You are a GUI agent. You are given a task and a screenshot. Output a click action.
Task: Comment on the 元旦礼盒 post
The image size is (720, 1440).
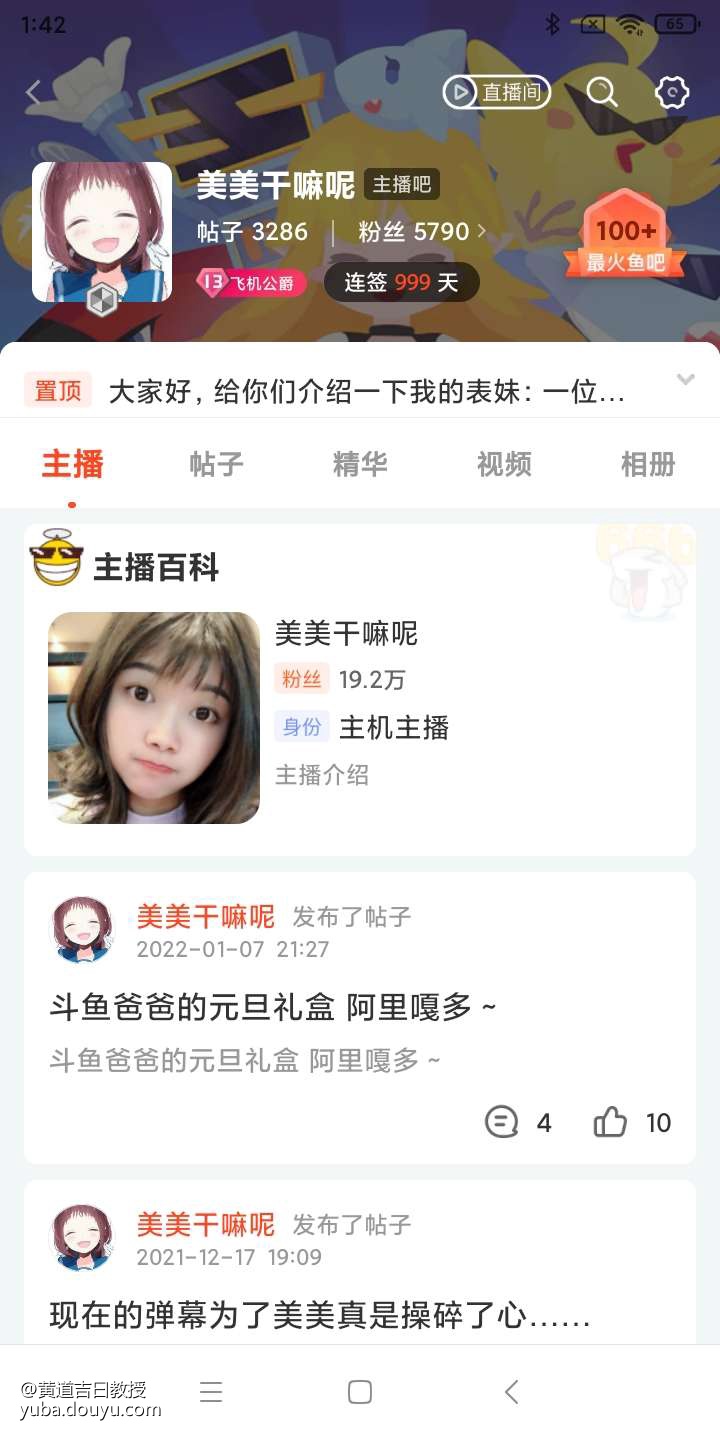(x=517, y=1122)
